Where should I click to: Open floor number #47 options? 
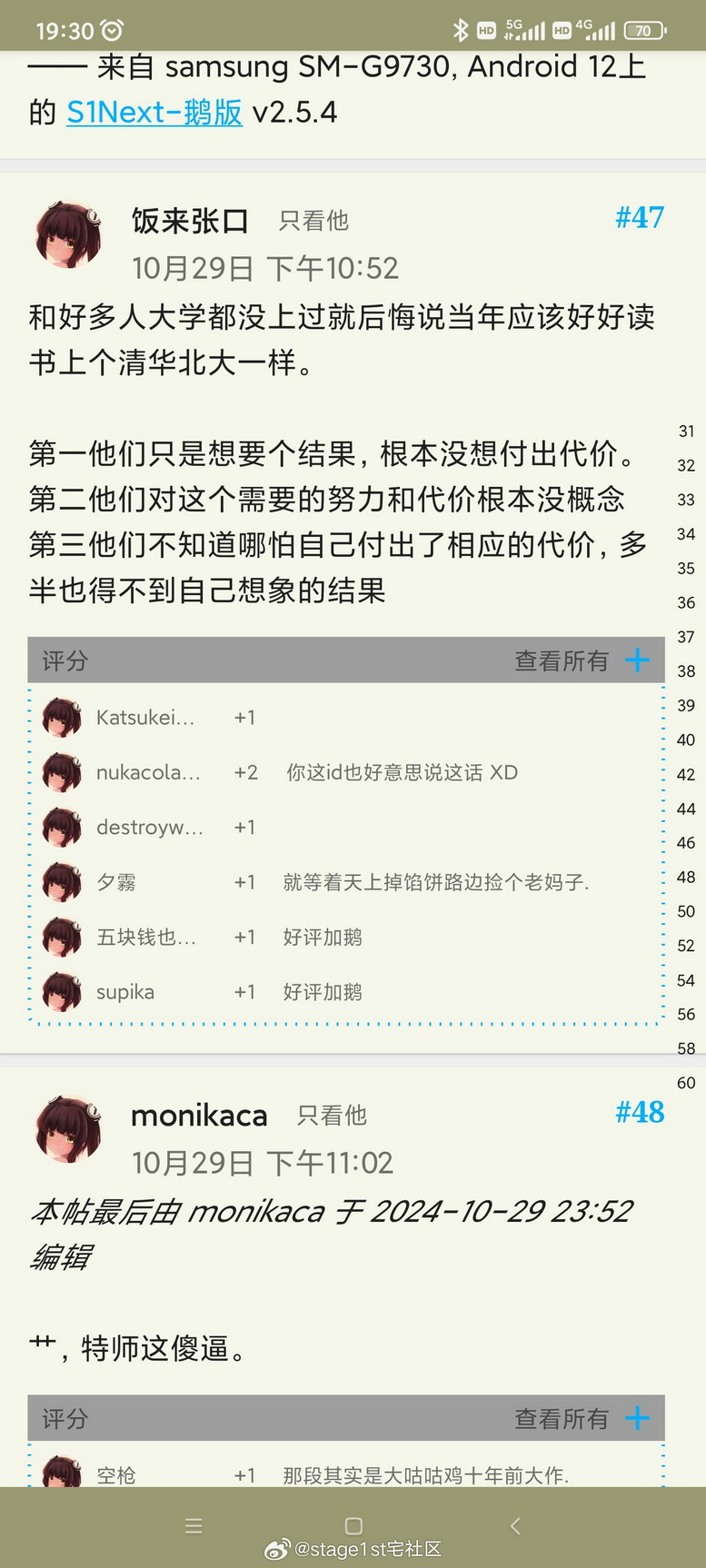[x=639, y=218]
